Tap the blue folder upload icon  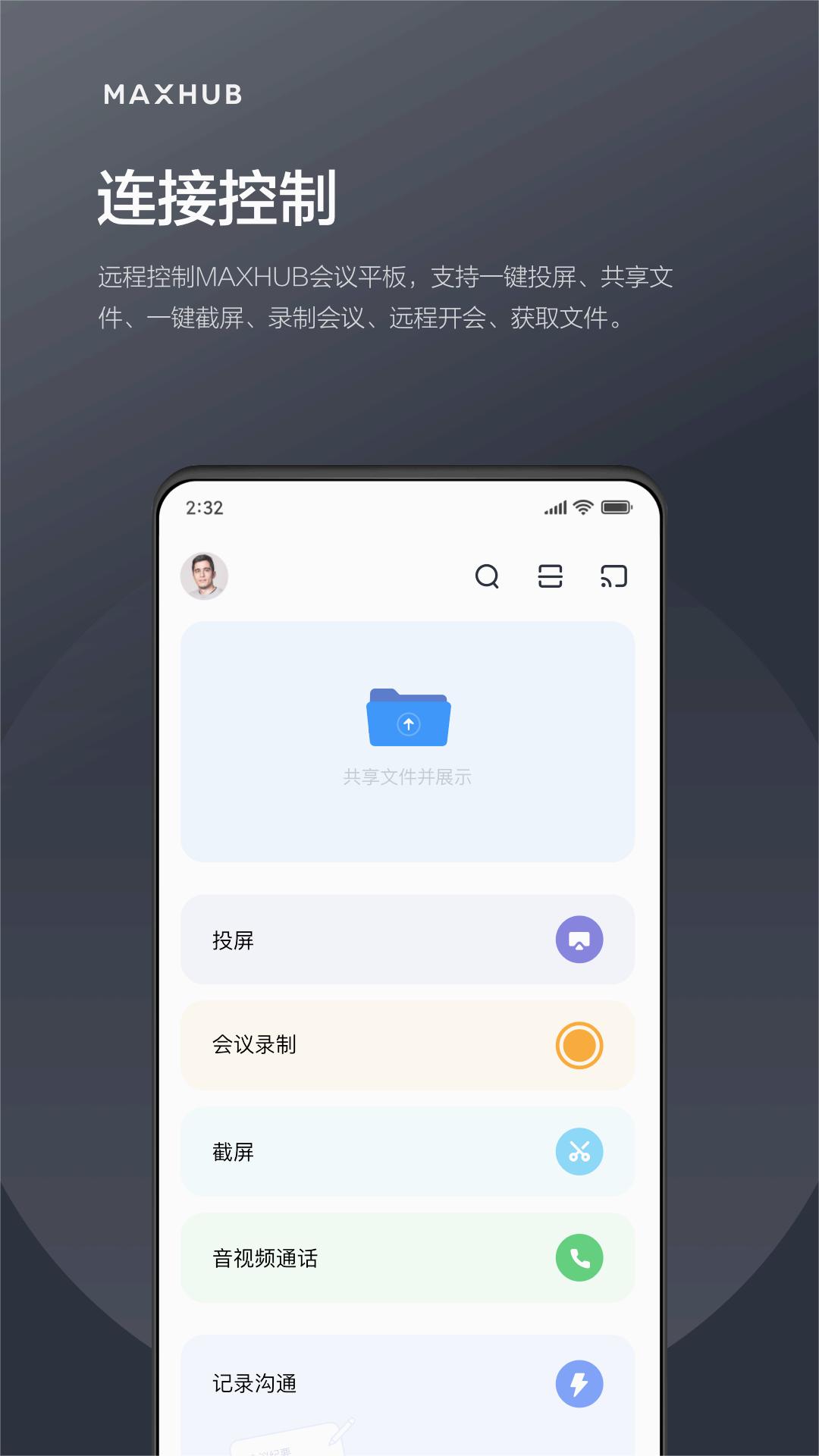coord(408,720)
